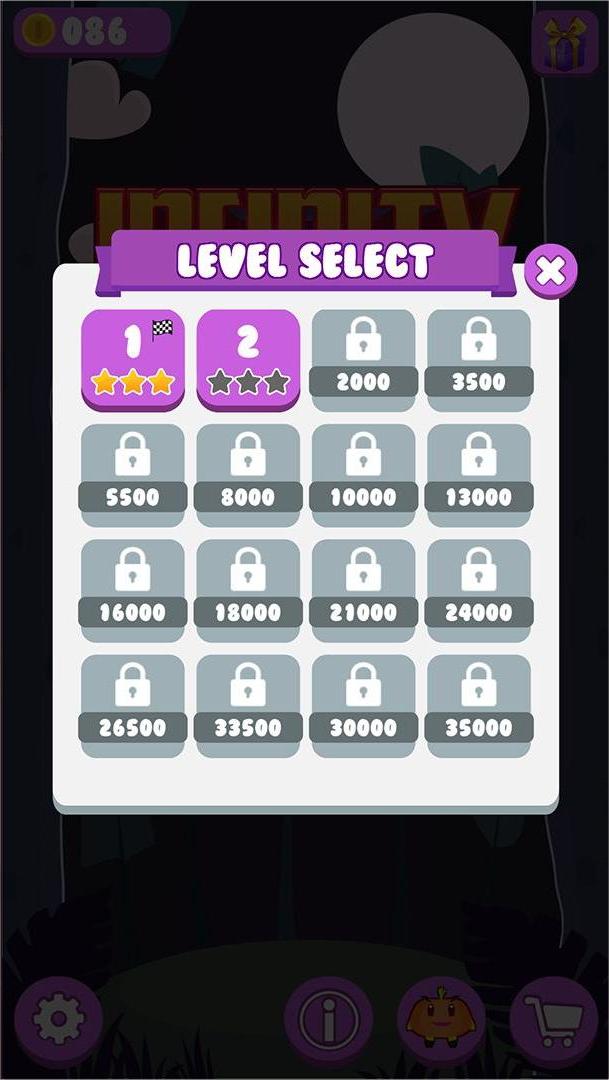Viewport: 609px width, 1080px height.
Task: Select the locked 3500 level
Action: tap(478, 359)
